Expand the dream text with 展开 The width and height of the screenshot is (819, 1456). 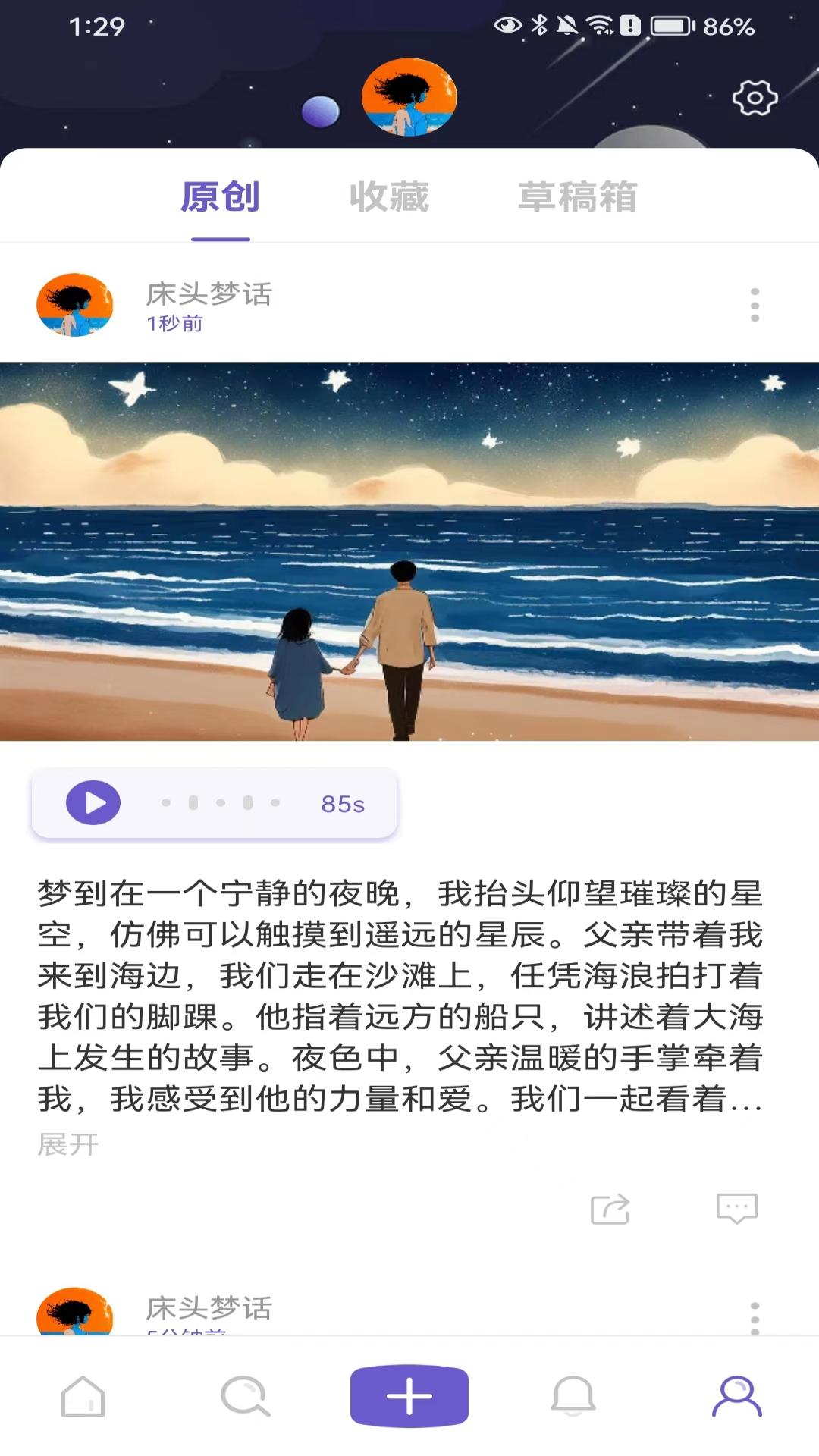(68, 1144)
